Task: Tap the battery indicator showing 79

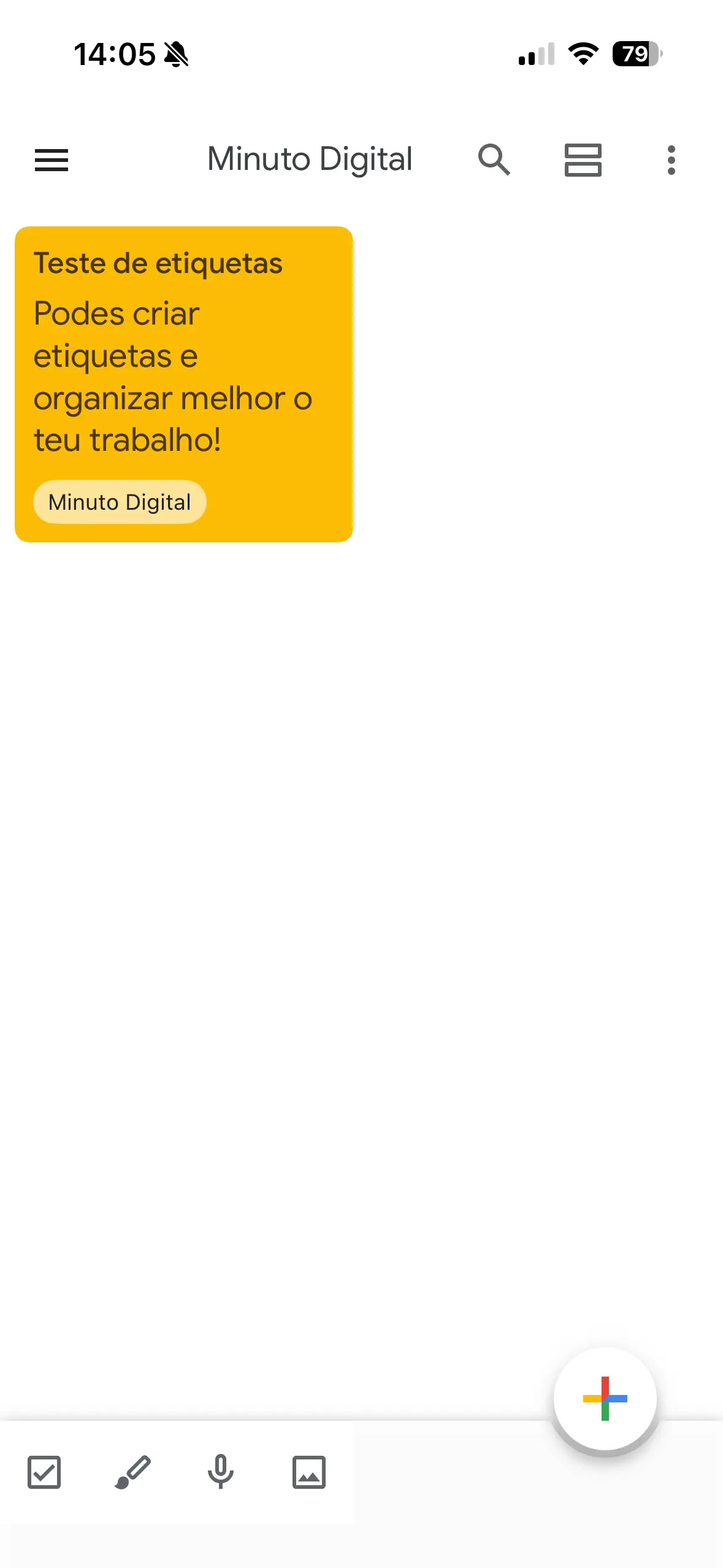Action: [635, 55]
